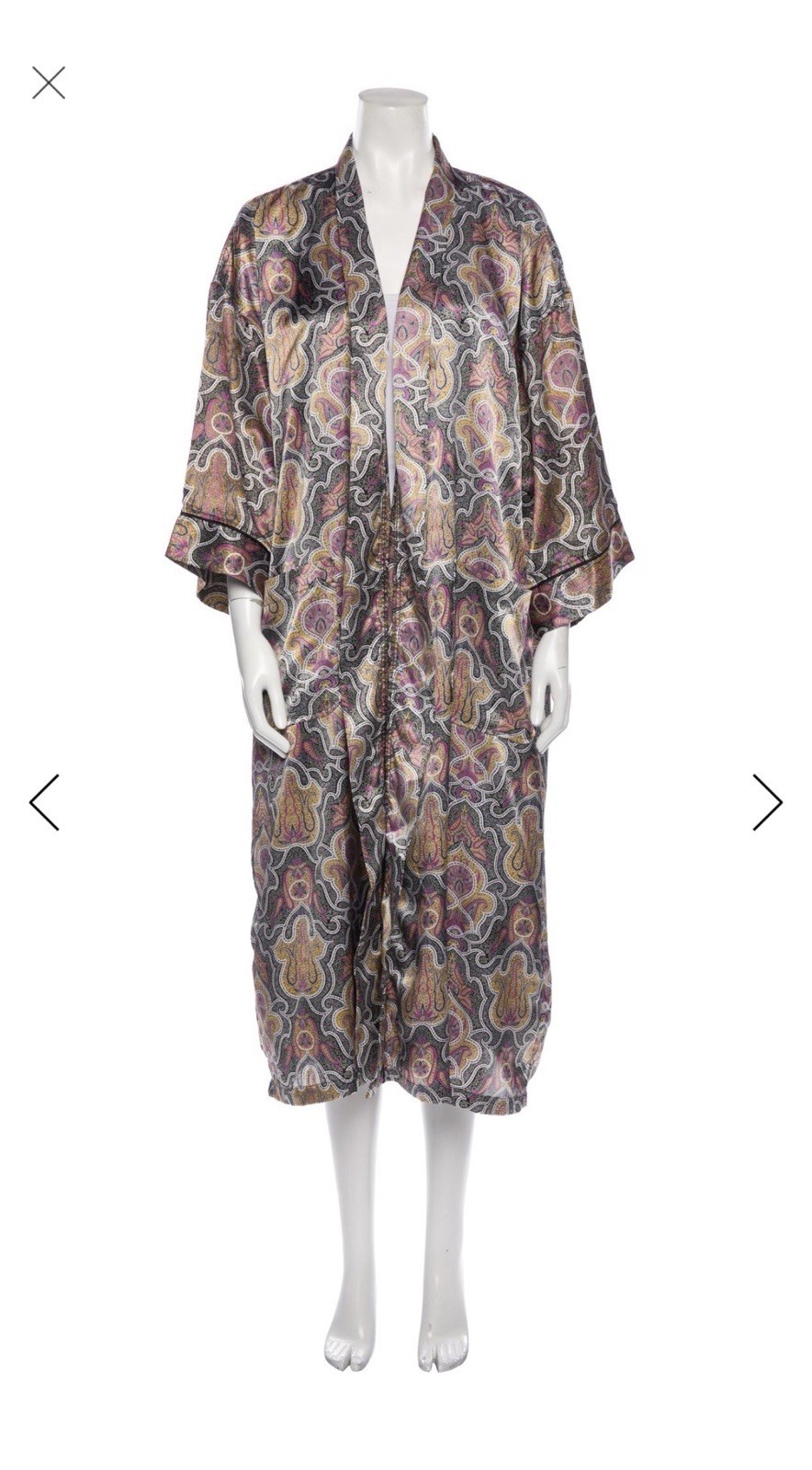The image size is (812, 1470).
Task: Show the next product photo
Action: pyautogui.click(x=767, y=802)
